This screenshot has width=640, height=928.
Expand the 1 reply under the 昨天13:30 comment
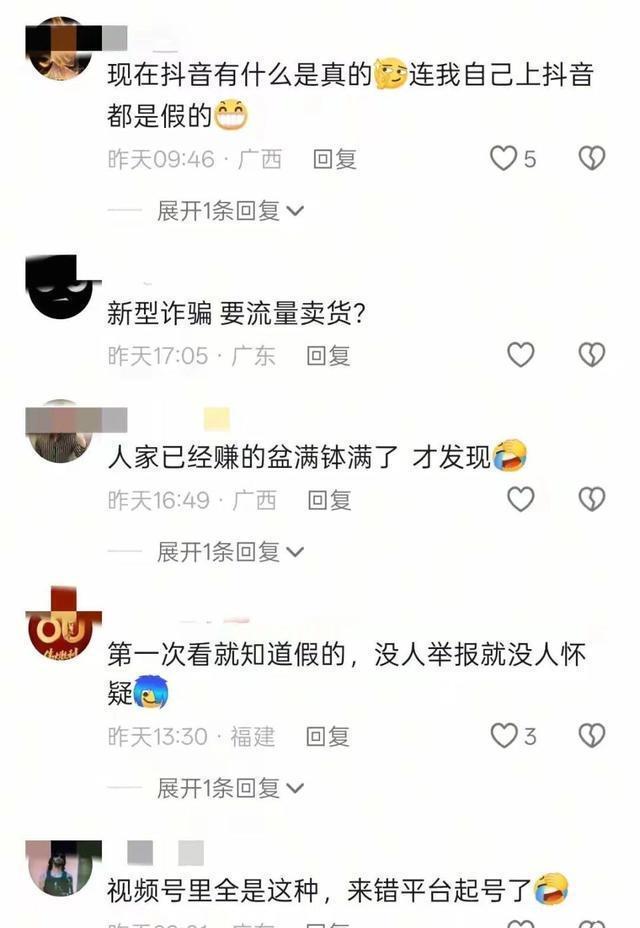pyautogui.click(x=230, y=788)
